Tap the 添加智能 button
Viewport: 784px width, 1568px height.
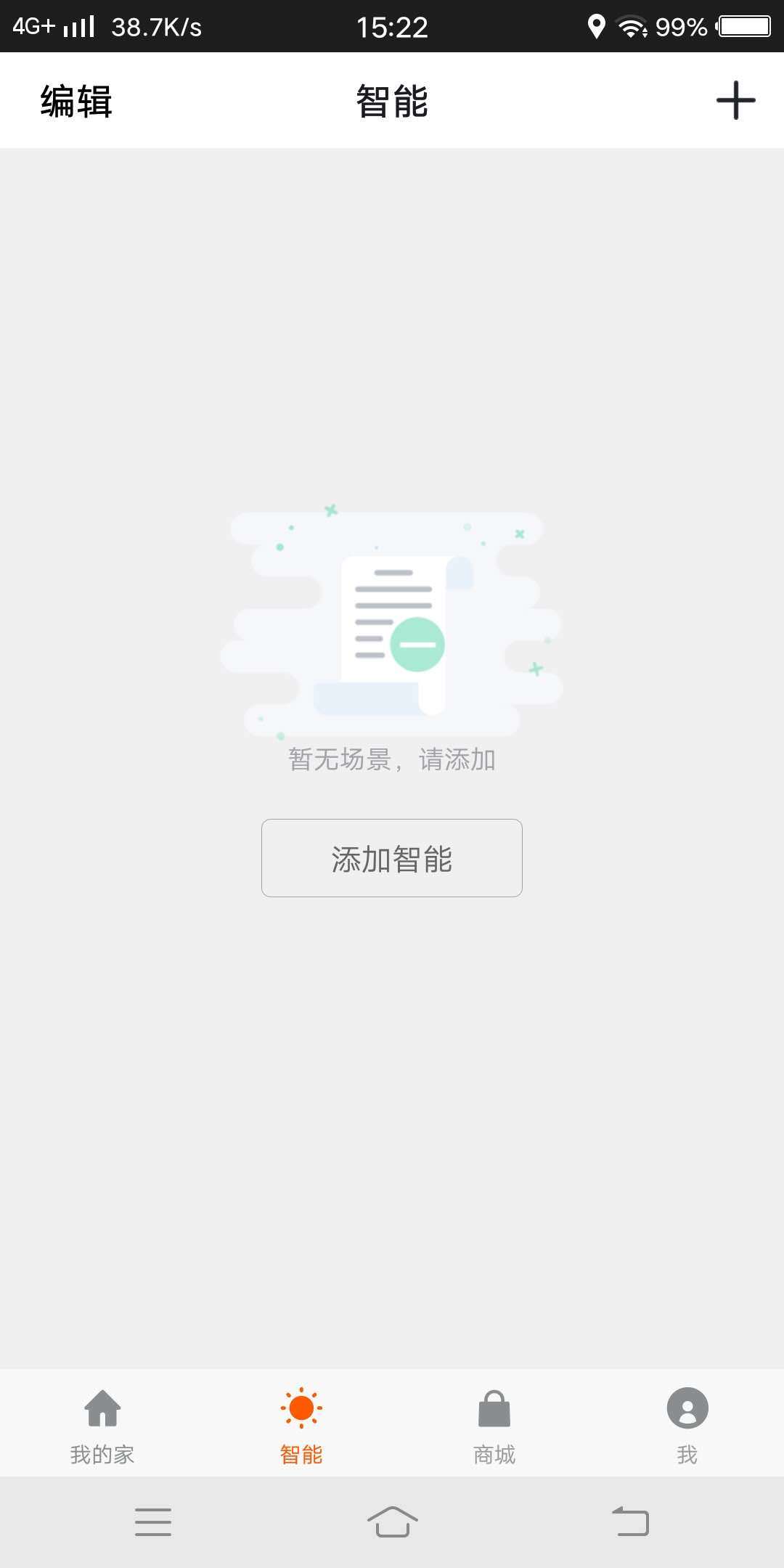click(x=392, y=858)
